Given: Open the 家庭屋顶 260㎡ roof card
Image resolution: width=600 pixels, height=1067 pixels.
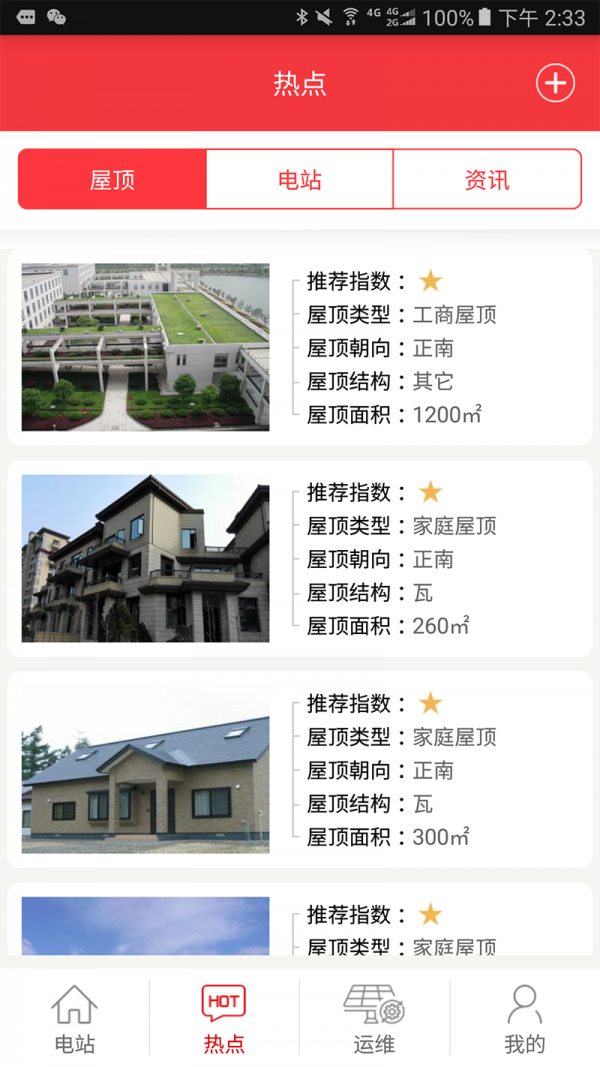Looking at the screenshot, I should click(300, 559).
